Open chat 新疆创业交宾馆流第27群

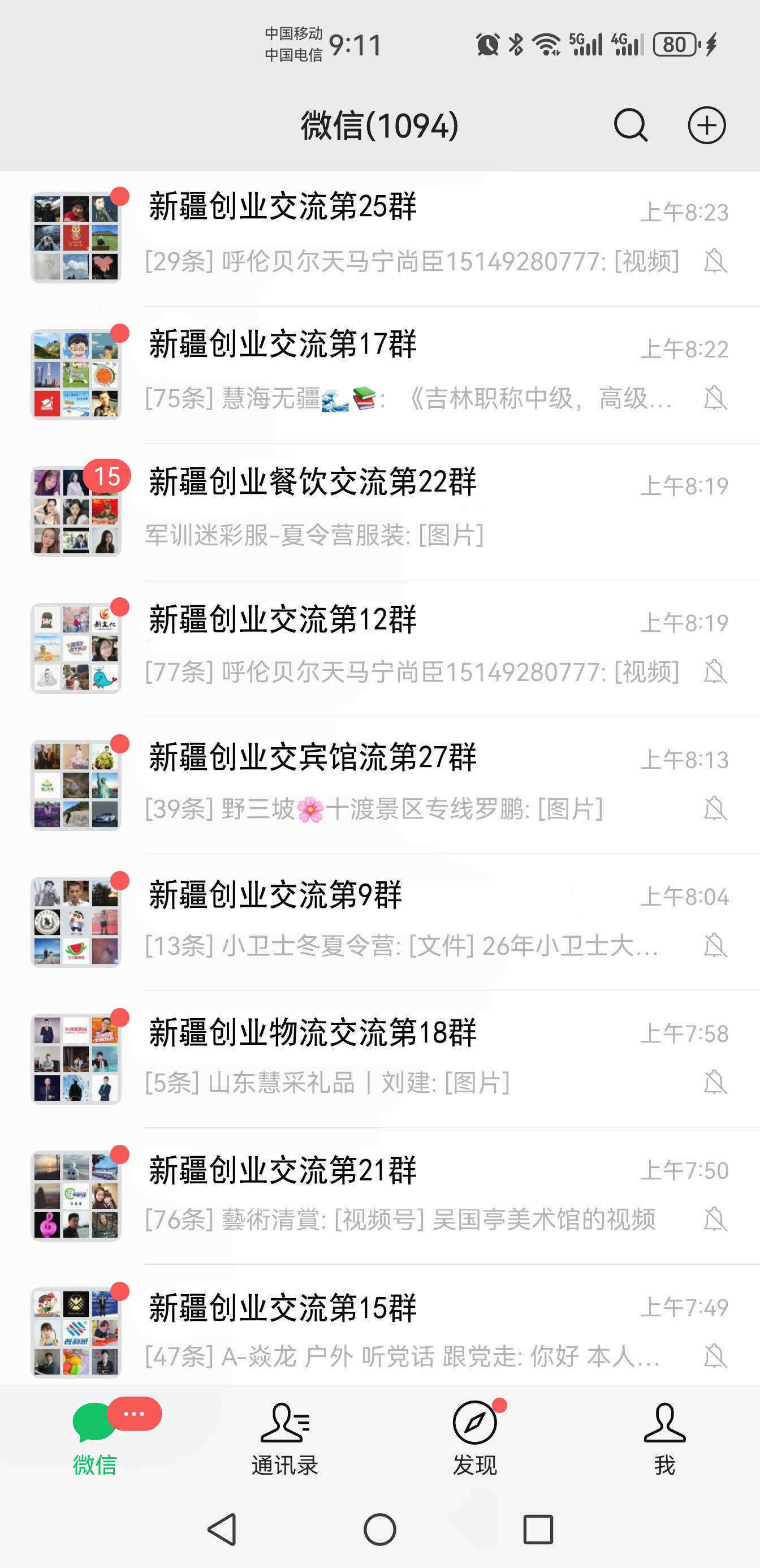[x=390, y=785]
